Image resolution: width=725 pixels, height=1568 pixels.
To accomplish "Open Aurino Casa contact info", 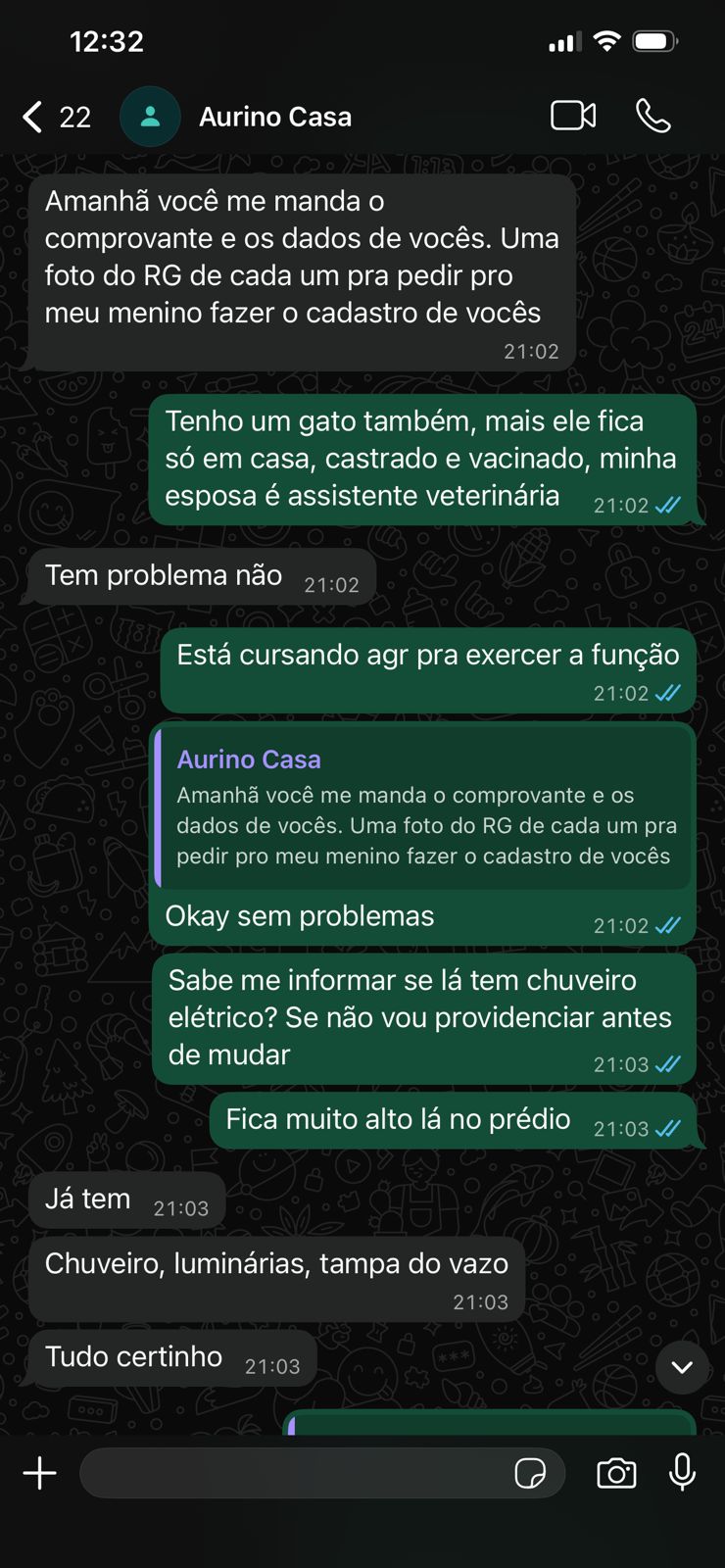I will tap(274, 117).
